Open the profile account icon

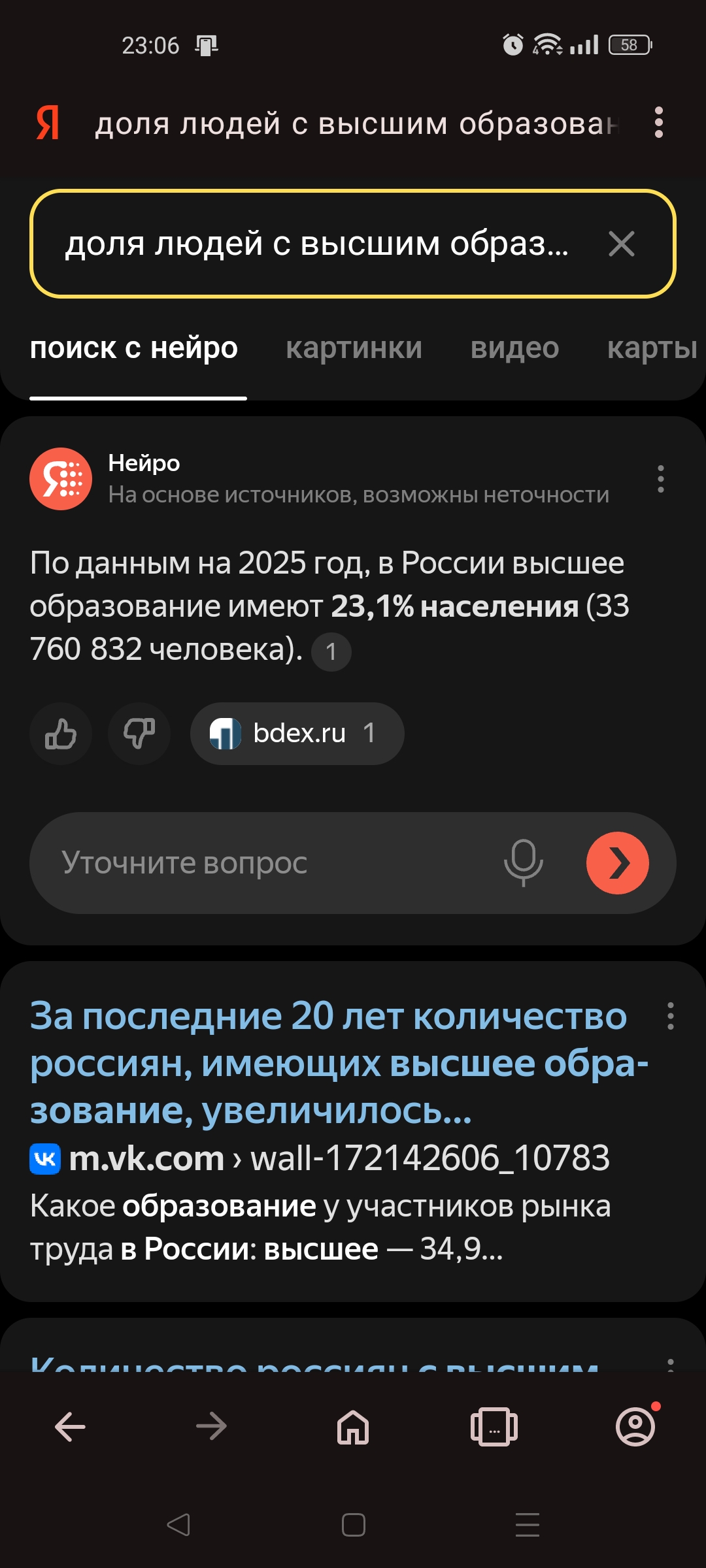(x=635, y=1426)
